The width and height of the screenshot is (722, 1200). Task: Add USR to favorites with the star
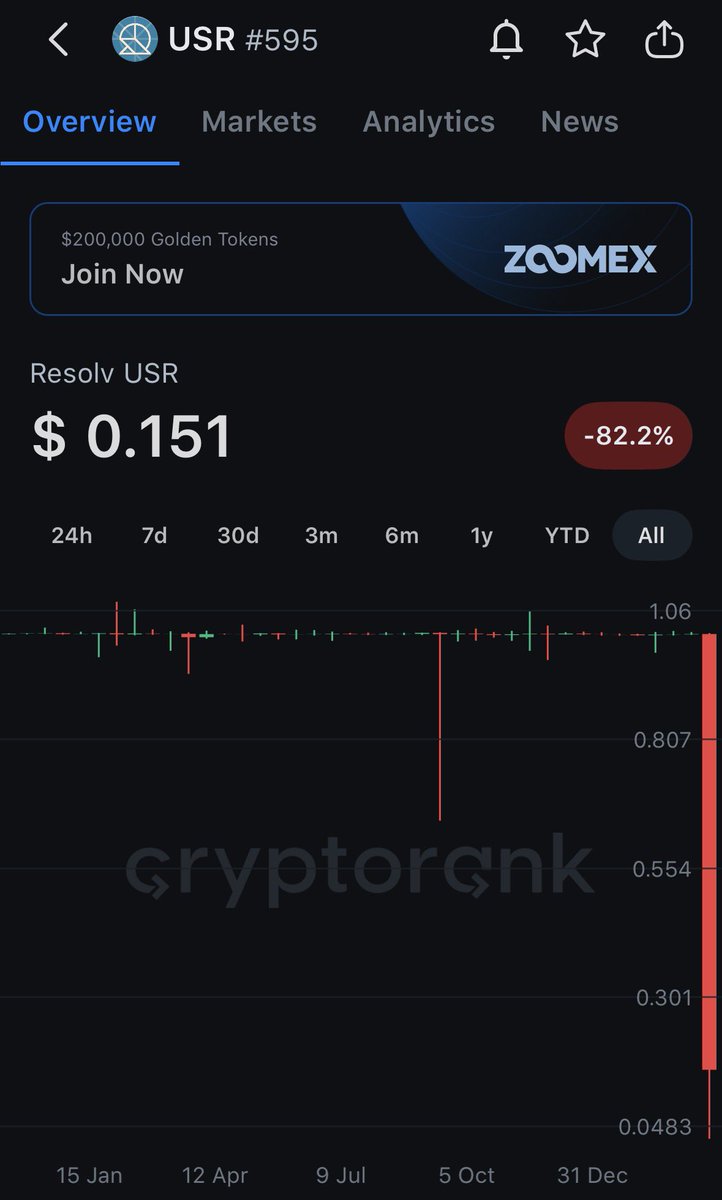pos(585,40)
